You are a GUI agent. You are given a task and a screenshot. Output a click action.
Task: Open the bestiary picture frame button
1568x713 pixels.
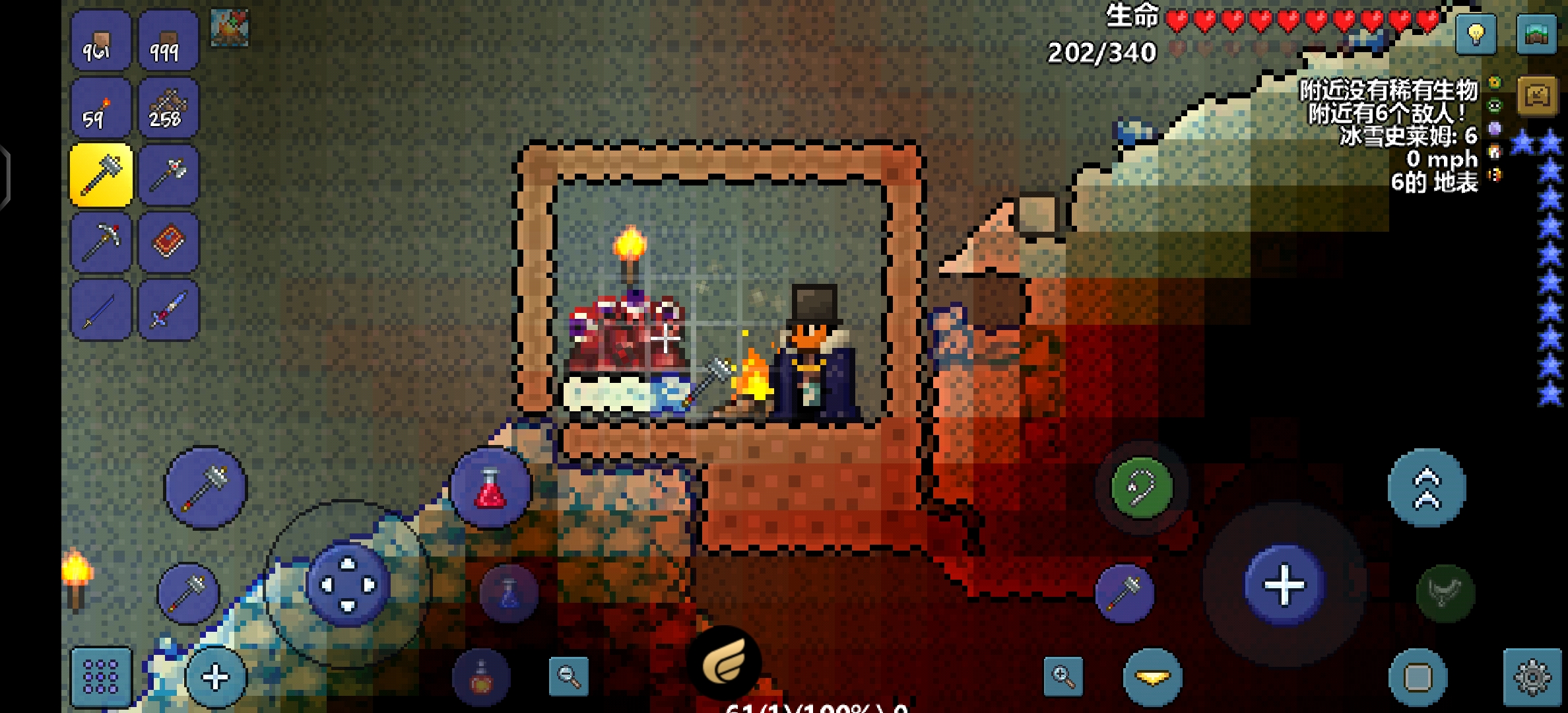(1537, 97)
